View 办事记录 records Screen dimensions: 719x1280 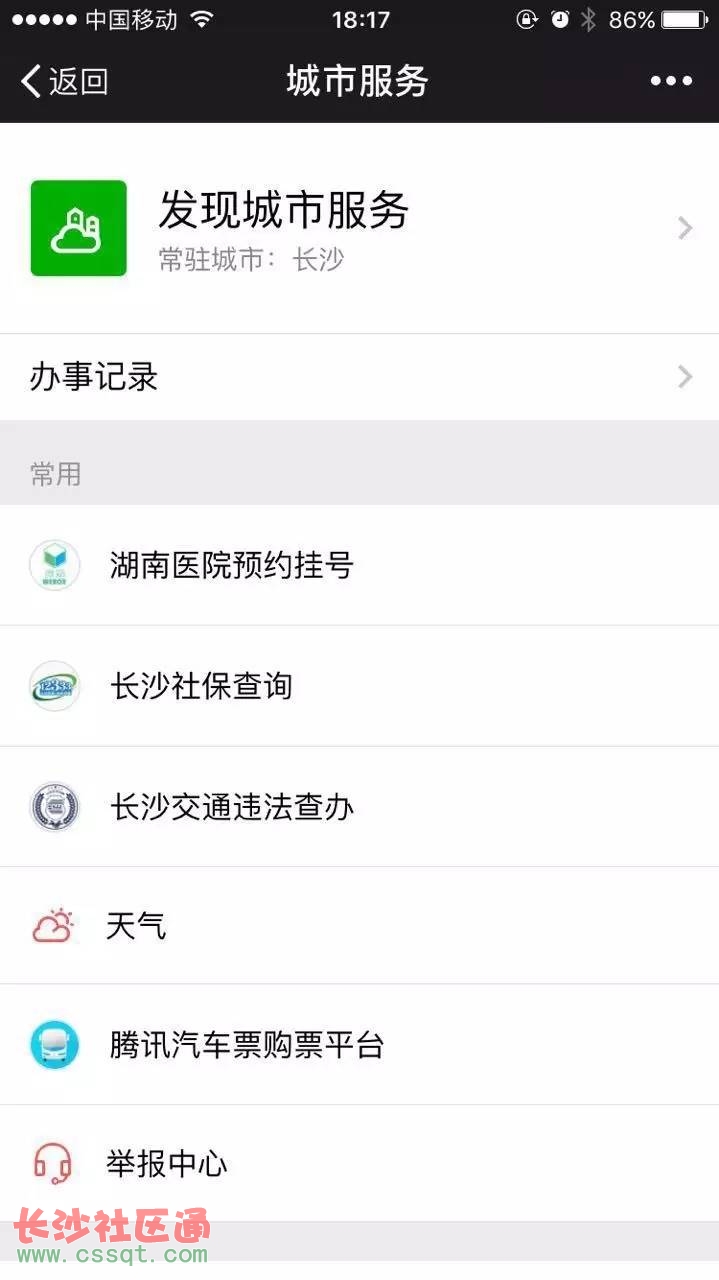359,377
